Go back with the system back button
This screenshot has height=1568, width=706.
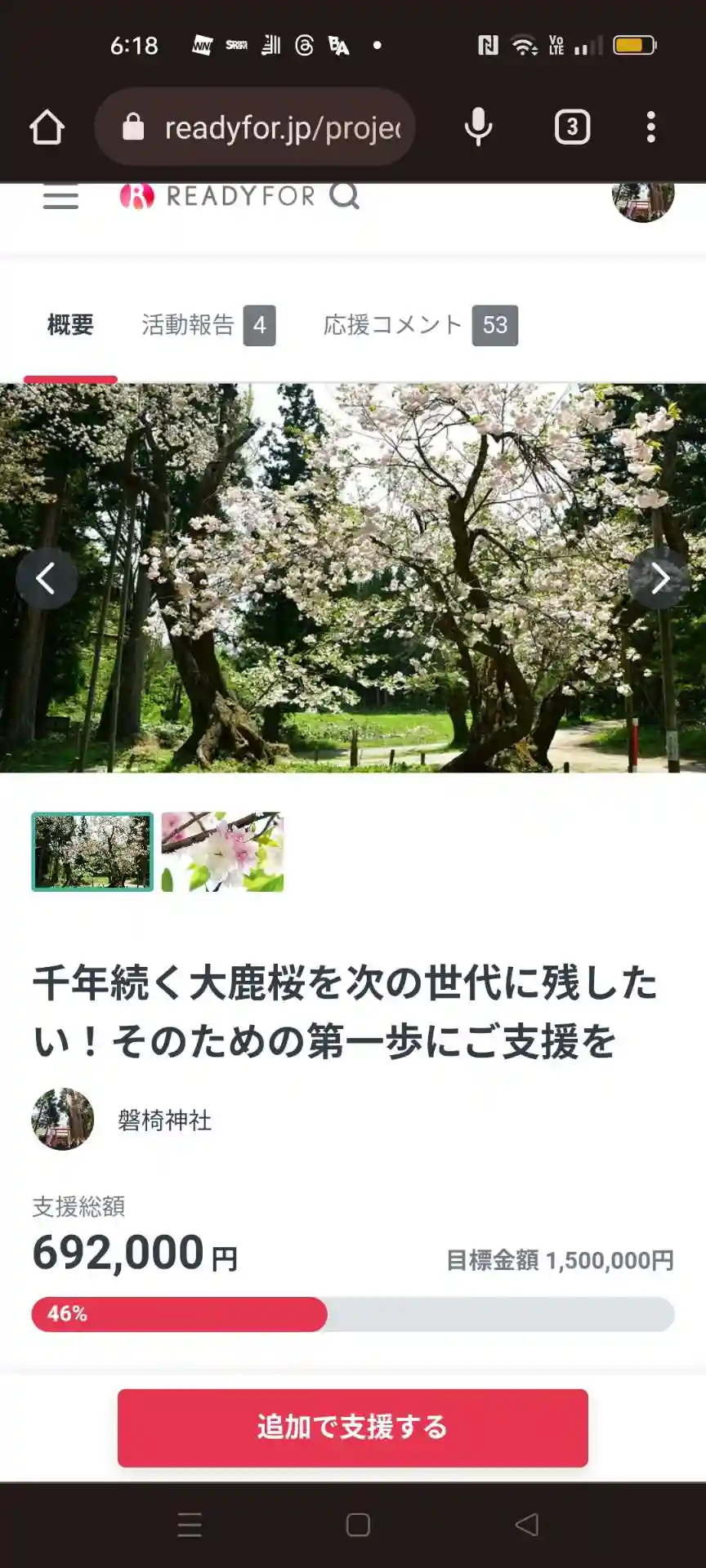pos(527,1524)
